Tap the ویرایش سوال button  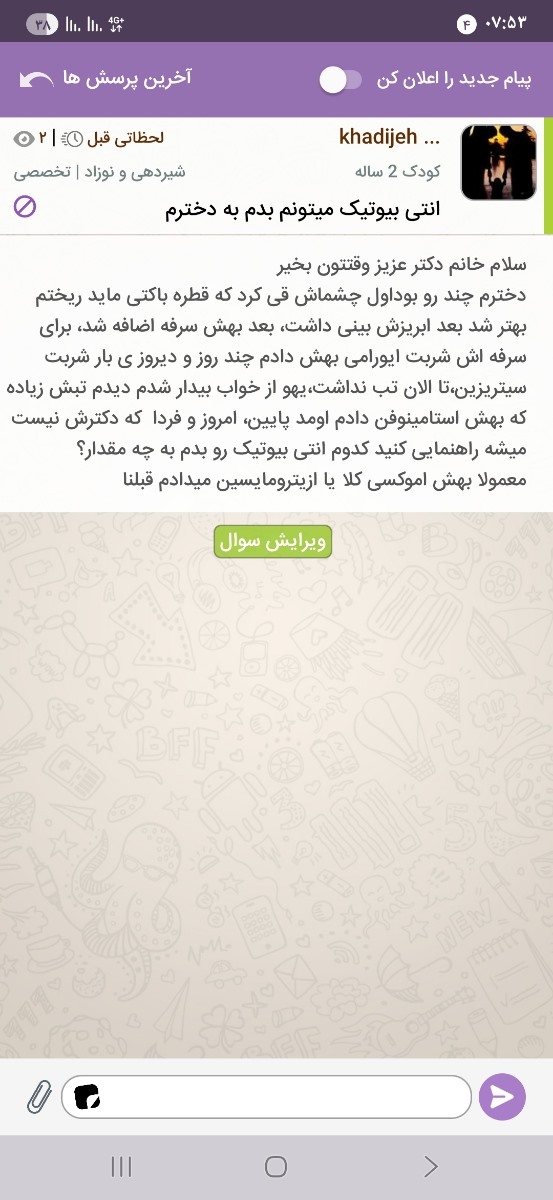pos(272,541)
